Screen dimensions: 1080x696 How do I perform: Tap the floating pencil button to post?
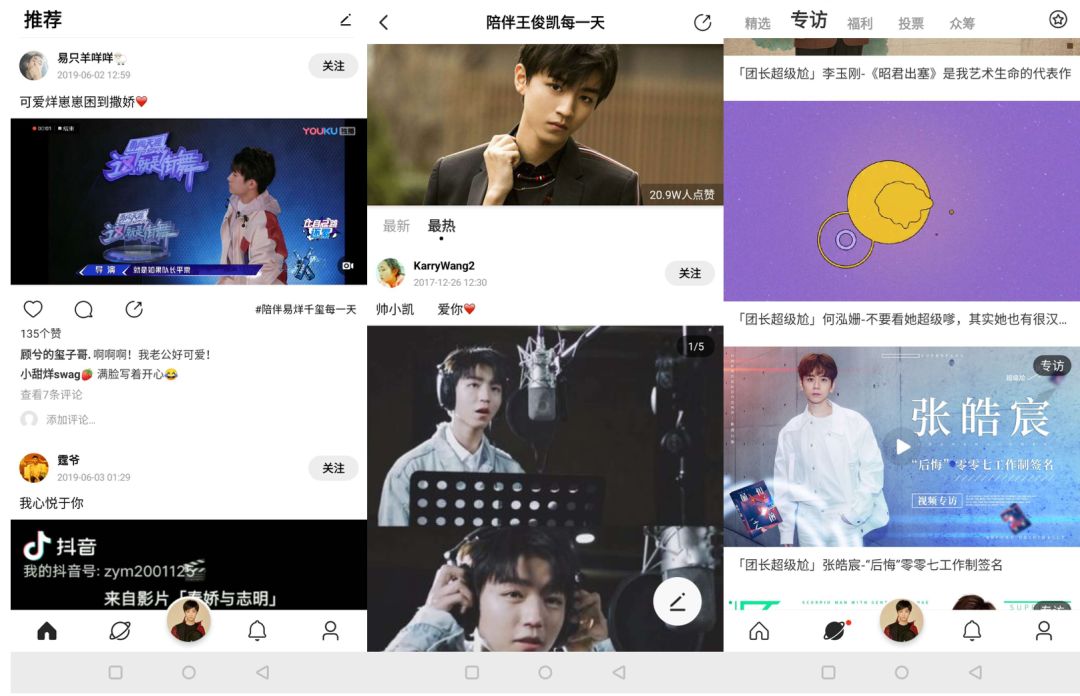click(x=677, y=602)
